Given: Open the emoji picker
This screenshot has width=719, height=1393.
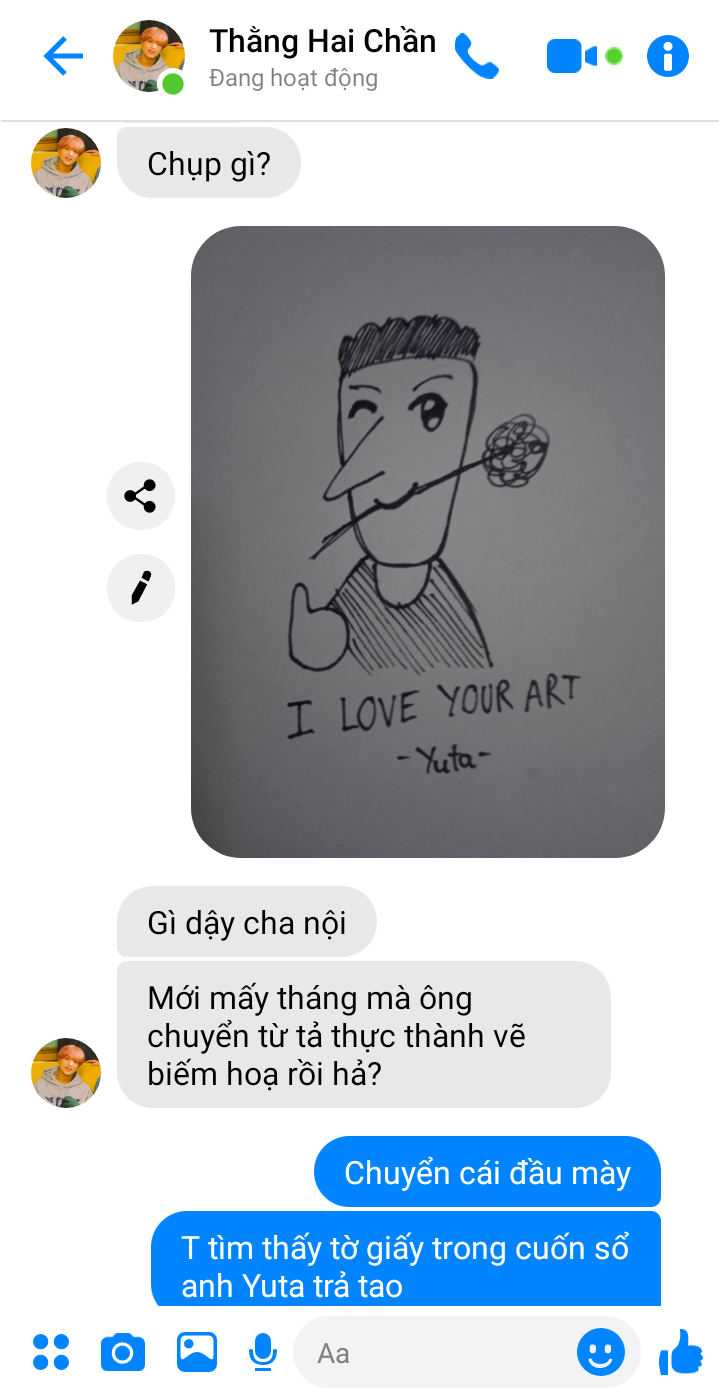Looking at the screenshot, I should tap(600, 1353).
